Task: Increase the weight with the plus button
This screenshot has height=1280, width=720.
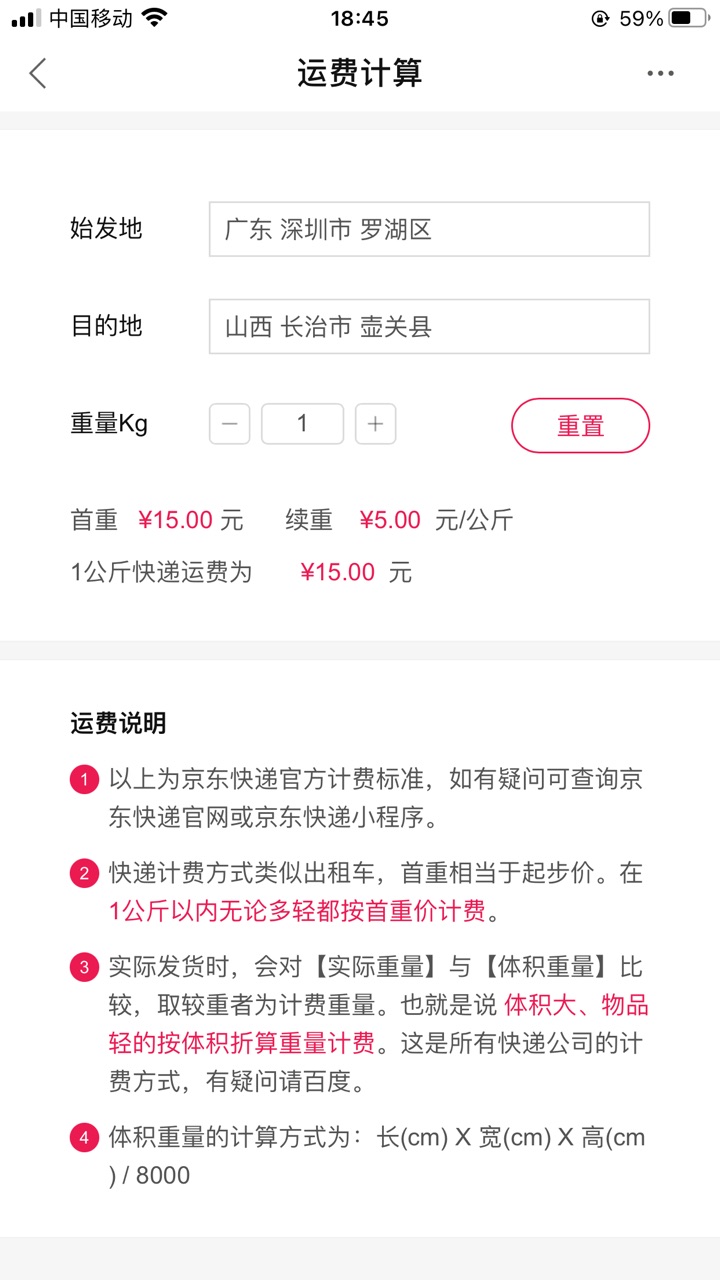Action: (x=375, y=424)
